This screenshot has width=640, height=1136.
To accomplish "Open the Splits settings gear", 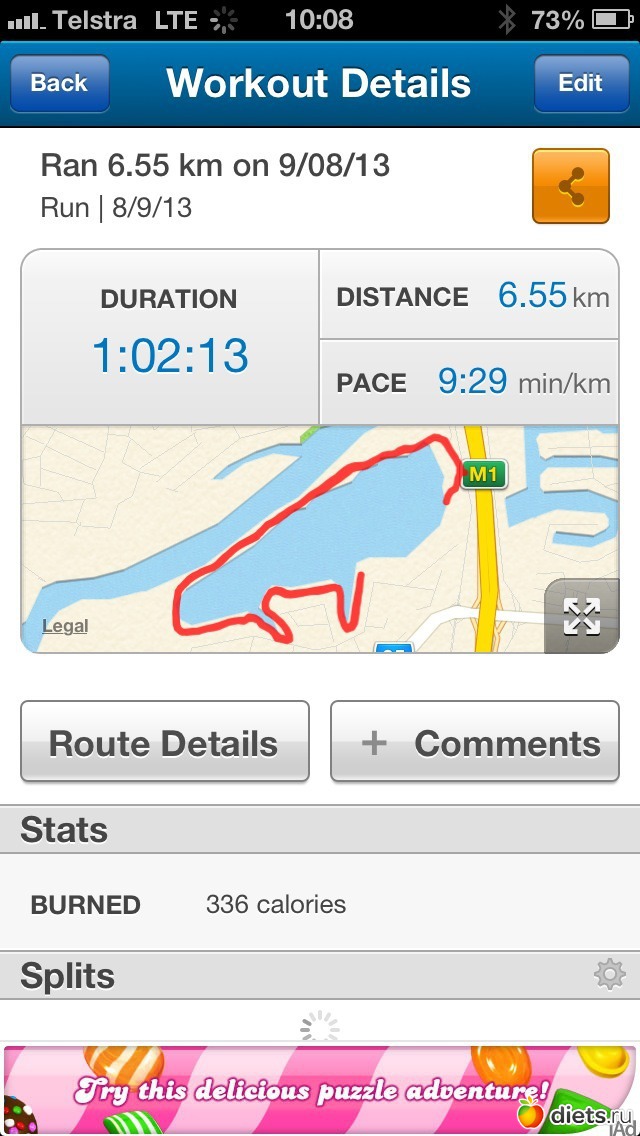I will click(x=609, y=974).
